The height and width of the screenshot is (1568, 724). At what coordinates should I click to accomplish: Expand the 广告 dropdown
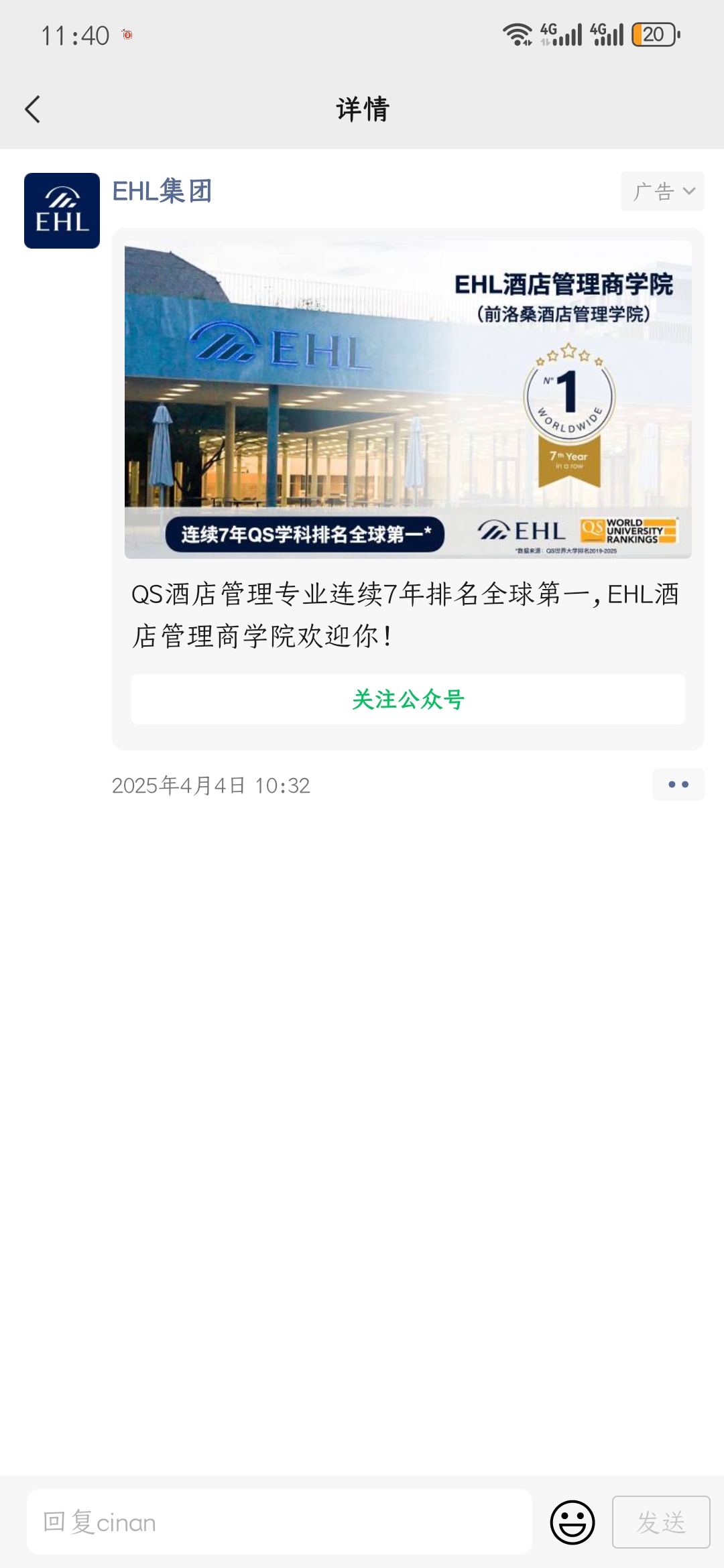click(x=662, y=192)
